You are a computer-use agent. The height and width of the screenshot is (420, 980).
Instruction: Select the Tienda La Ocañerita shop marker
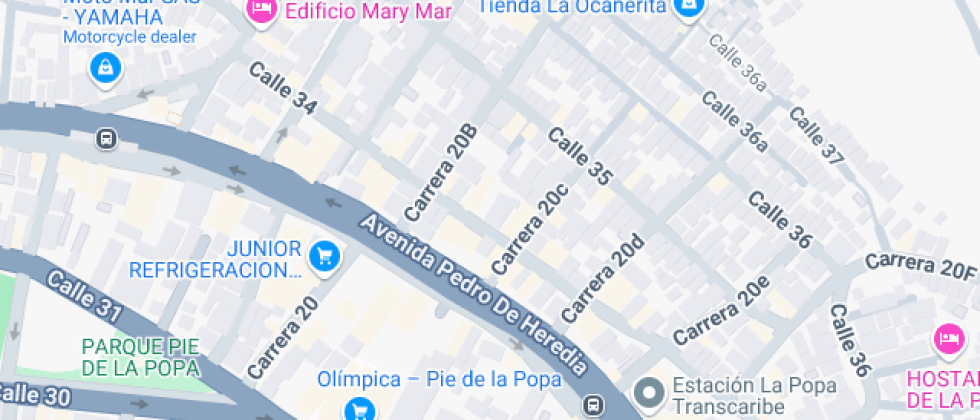point(686,8)
